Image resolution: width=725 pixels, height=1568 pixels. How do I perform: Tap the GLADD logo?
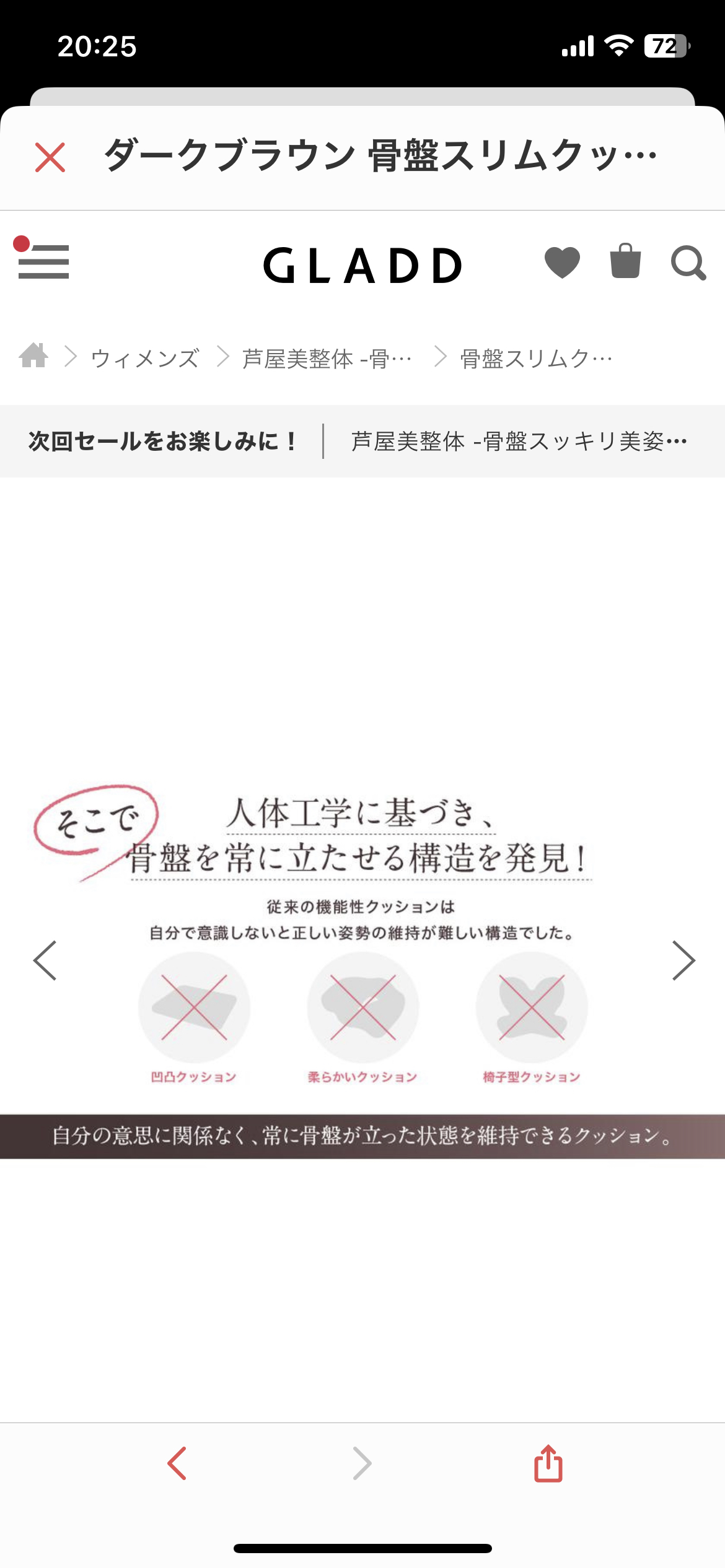tap(362, 266)
